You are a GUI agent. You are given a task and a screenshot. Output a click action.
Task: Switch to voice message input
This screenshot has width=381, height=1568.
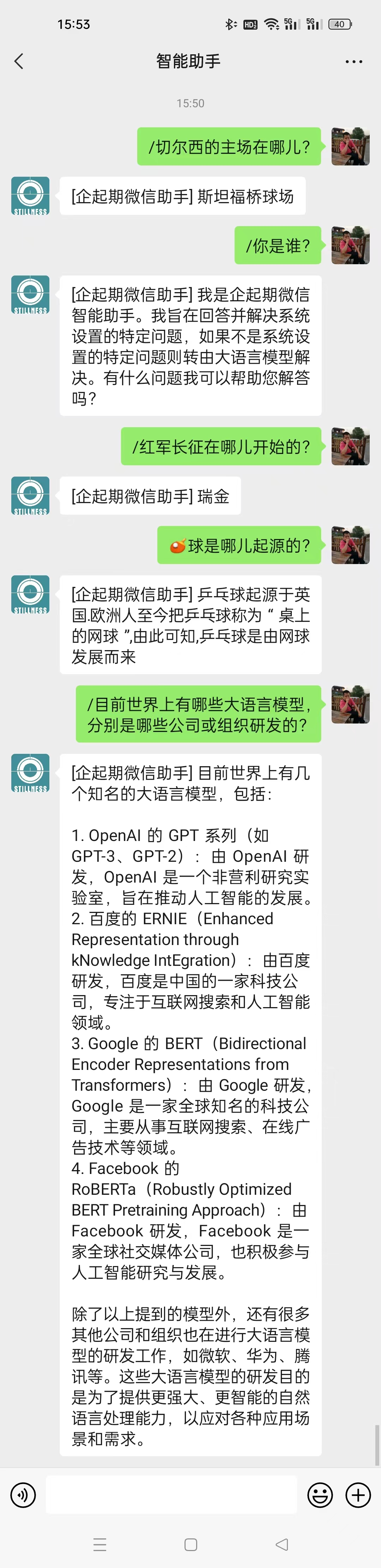pos(23,1494)
